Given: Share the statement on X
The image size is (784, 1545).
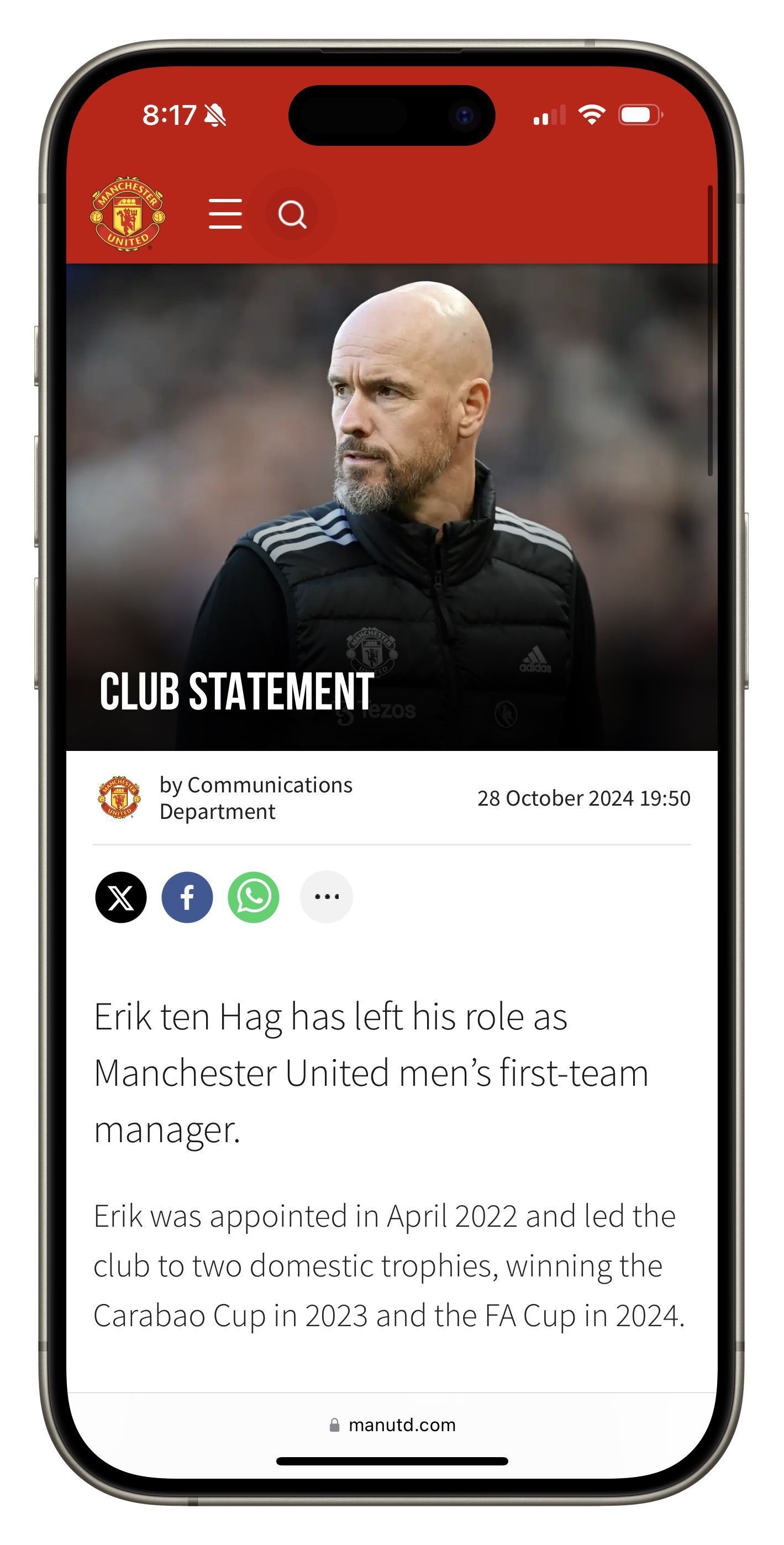Looking at the screenshot, I should pos(120,897).
